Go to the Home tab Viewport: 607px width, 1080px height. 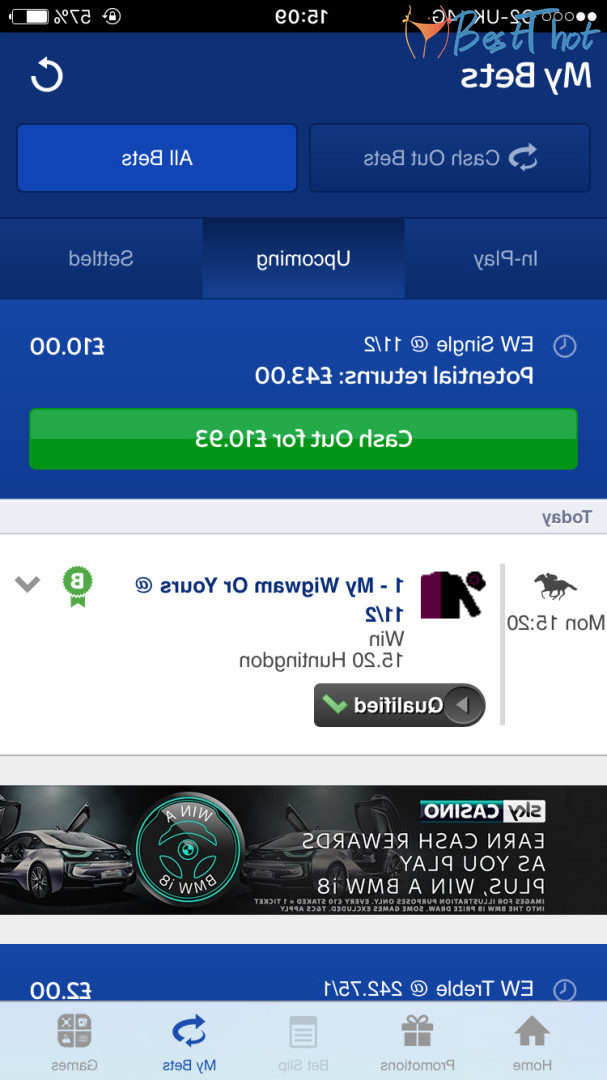click(x=532, y=1040)
